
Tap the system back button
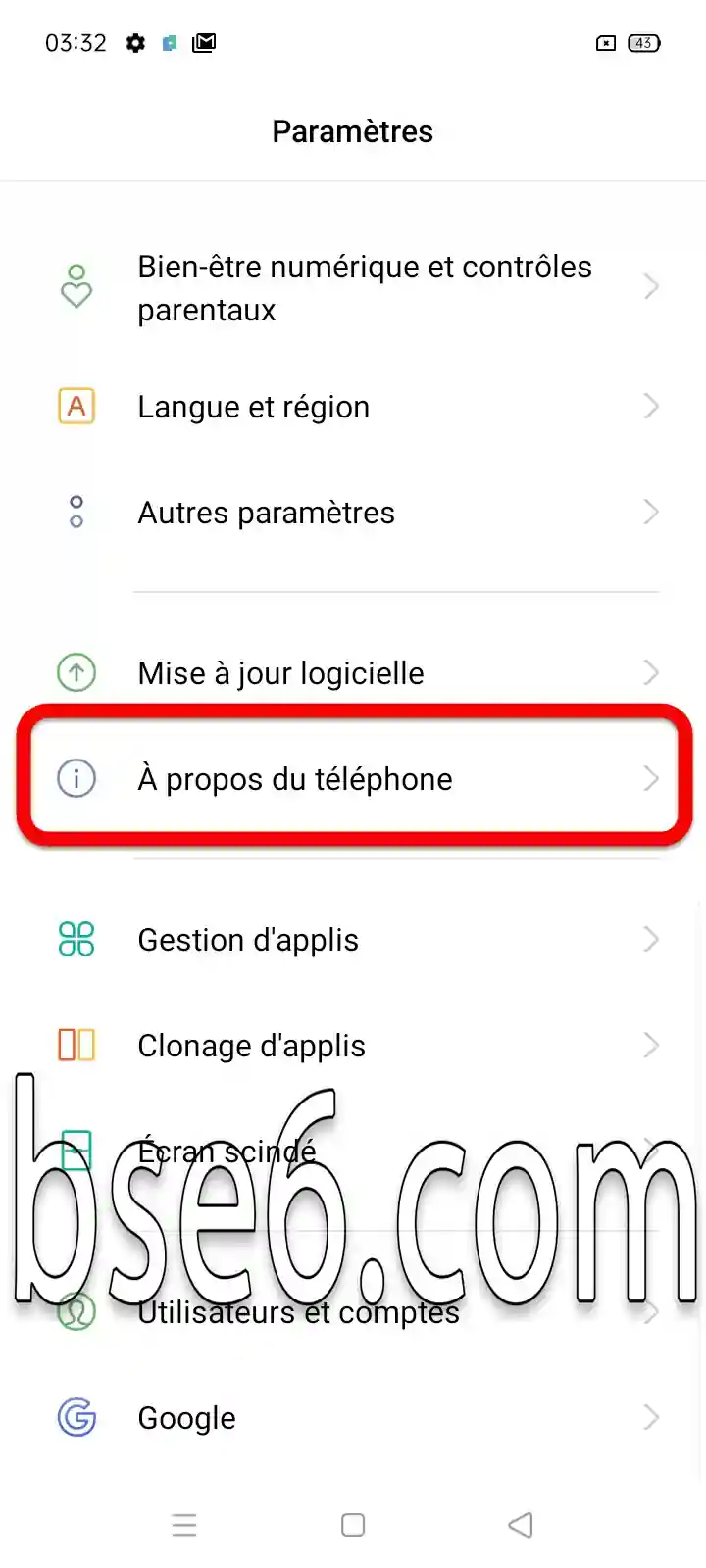pos(521,1525)
